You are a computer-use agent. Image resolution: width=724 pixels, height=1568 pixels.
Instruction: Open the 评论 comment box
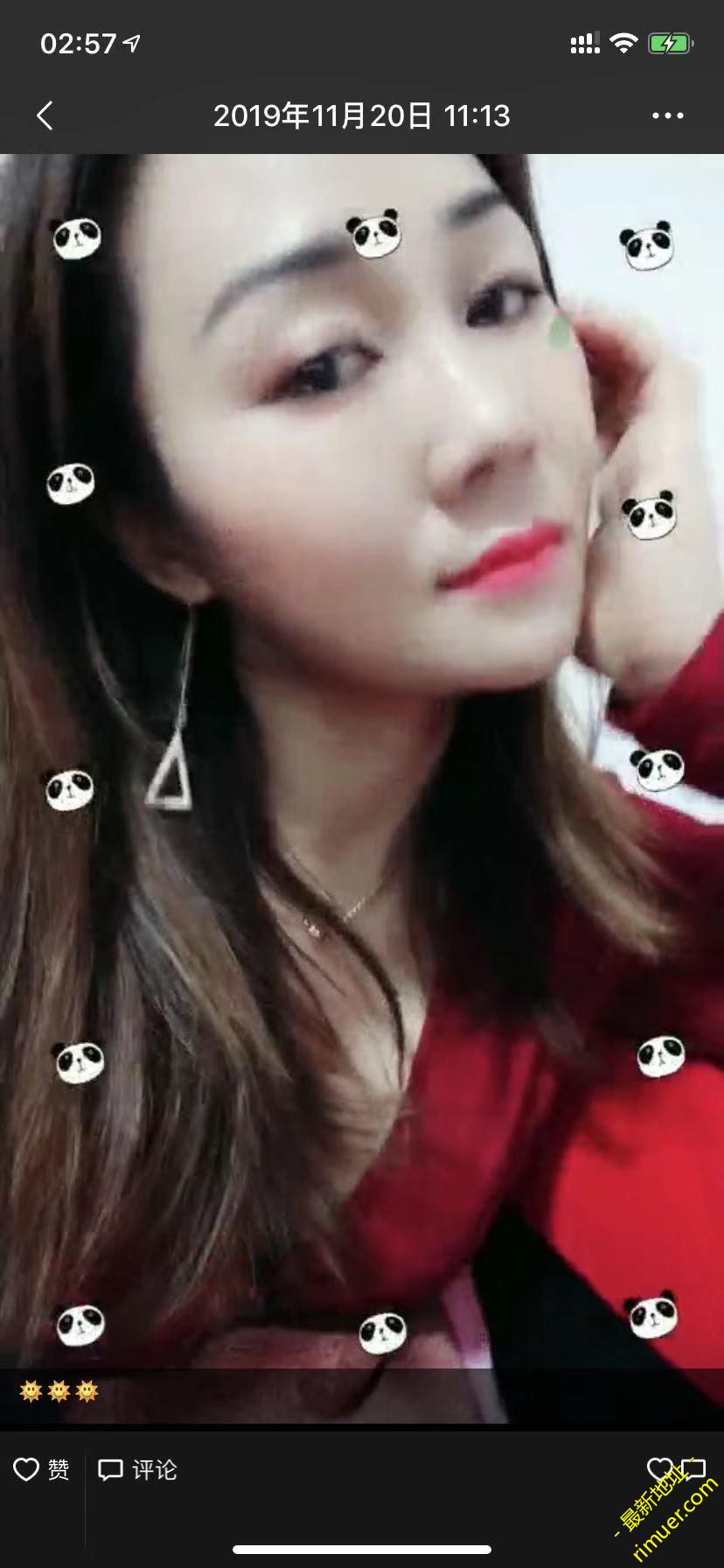pos(137,1469)
